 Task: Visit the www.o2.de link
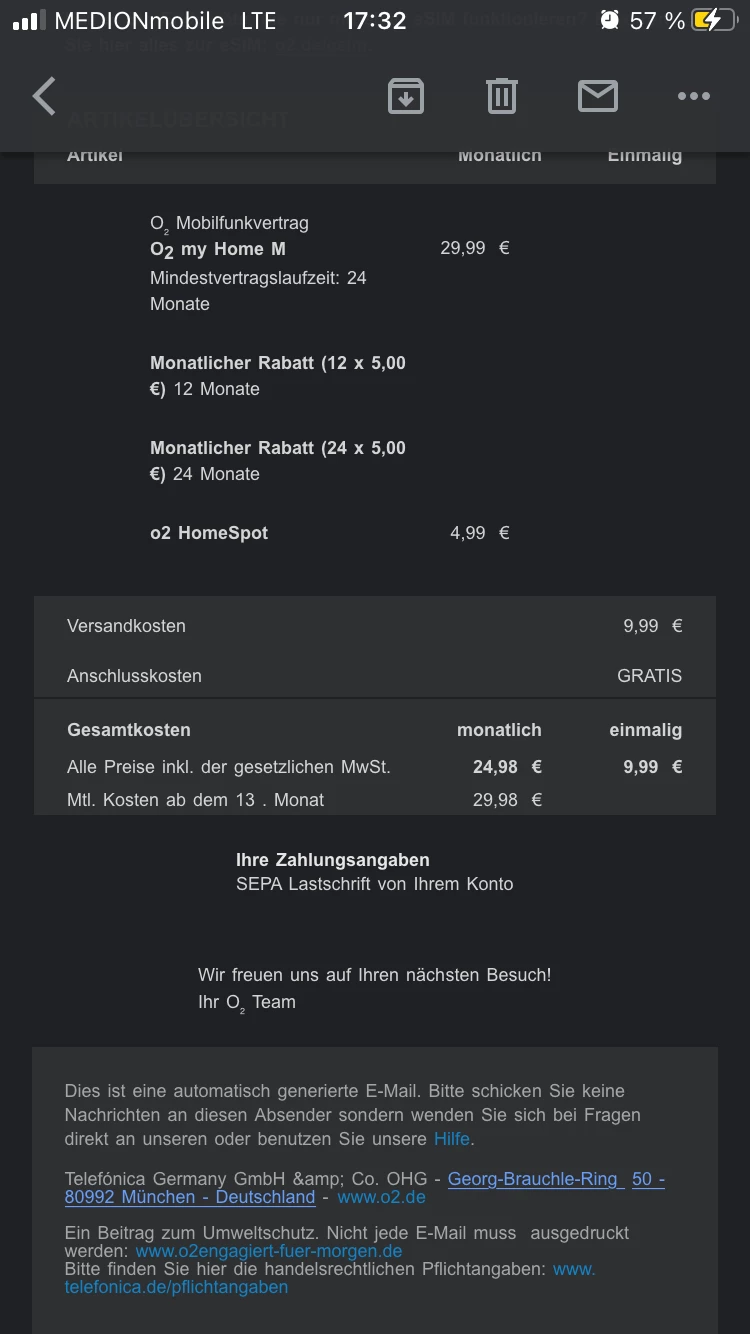[x=381, y=1197]
